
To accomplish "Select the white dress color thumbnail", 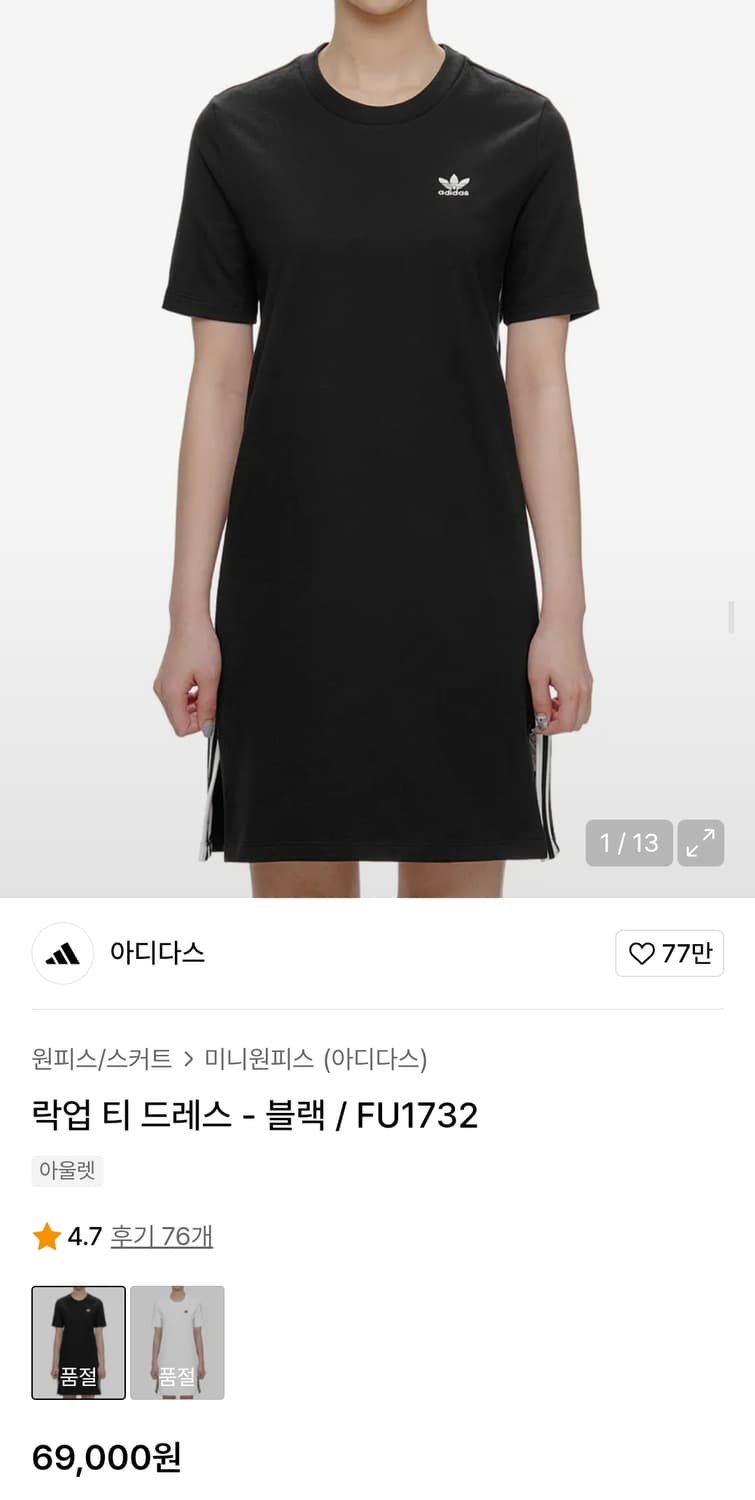I will [x=177, y=1342].
